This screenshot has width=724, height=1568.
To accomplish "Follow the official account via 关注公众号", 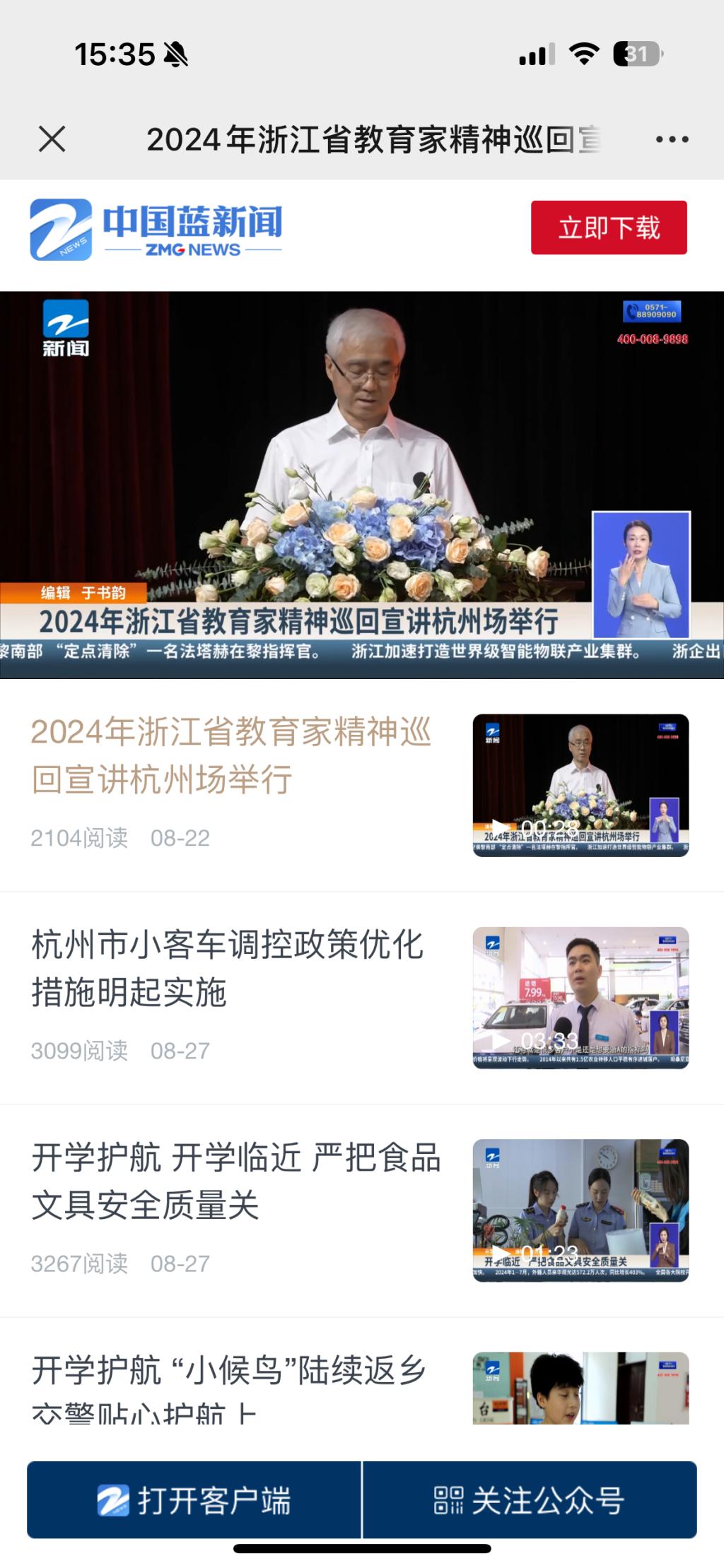I will pyautogui.click(x=530, y=1500).
